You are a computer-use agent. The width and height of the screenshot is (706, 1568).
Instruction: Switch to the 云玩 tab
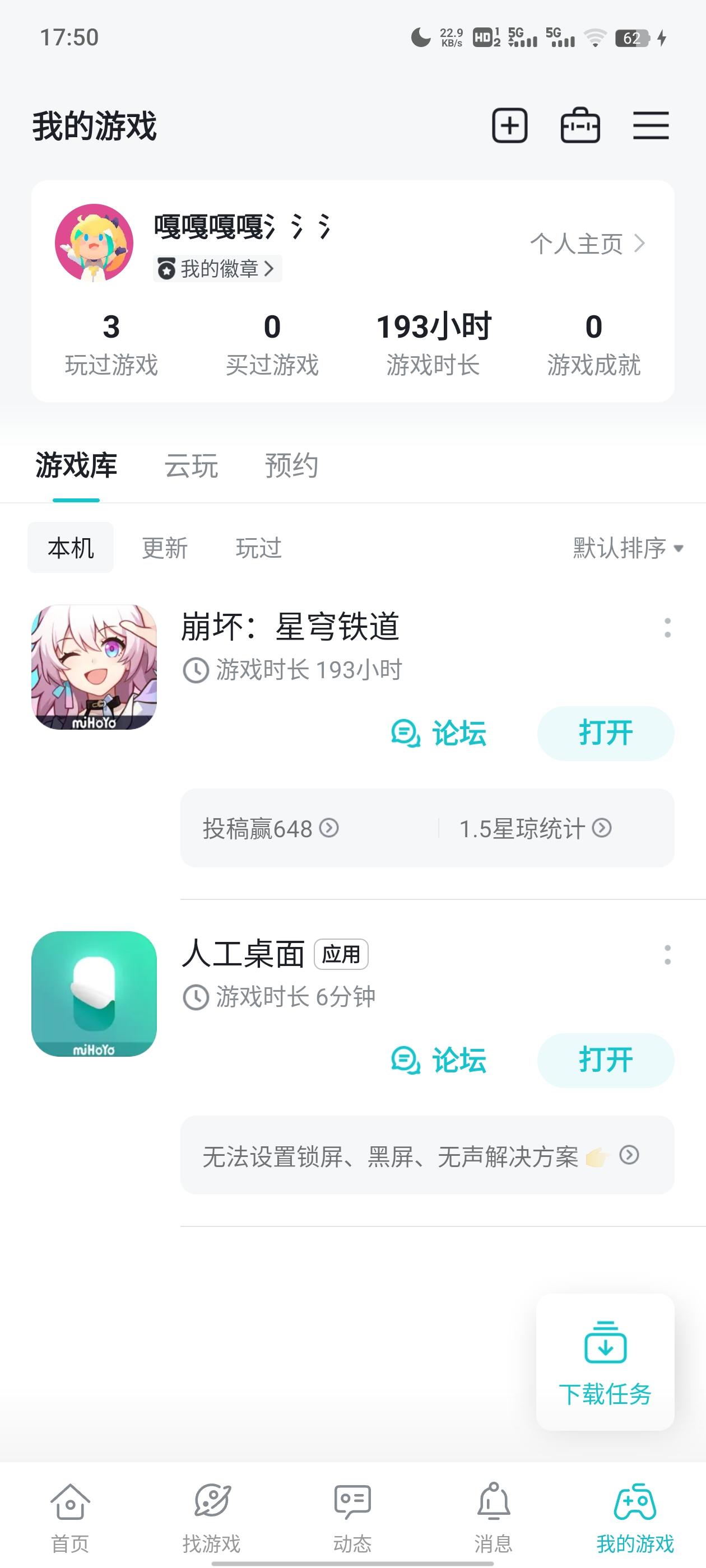point(191,466)
